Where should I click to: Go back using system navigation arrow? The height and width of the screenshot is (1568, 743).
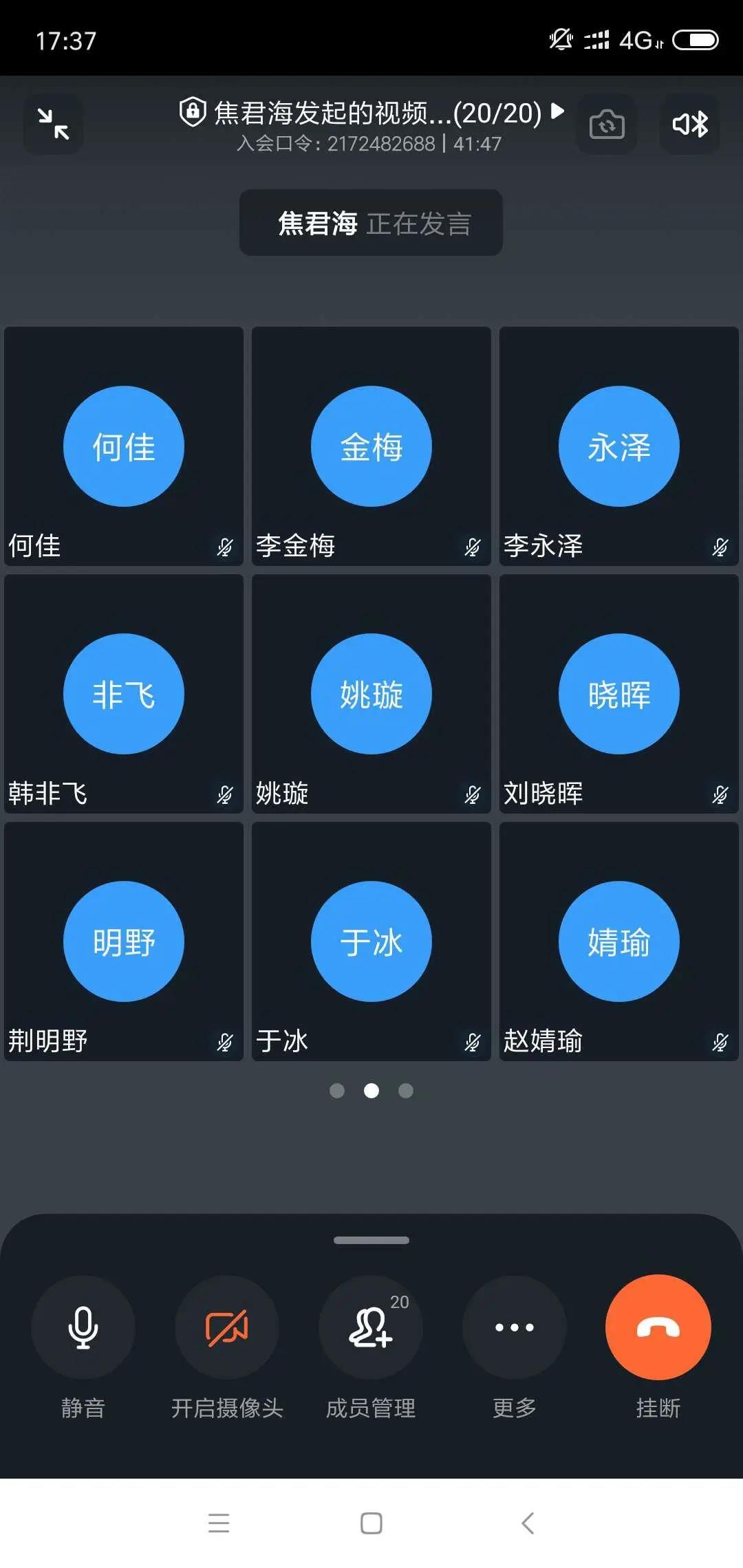point(528,1523)
